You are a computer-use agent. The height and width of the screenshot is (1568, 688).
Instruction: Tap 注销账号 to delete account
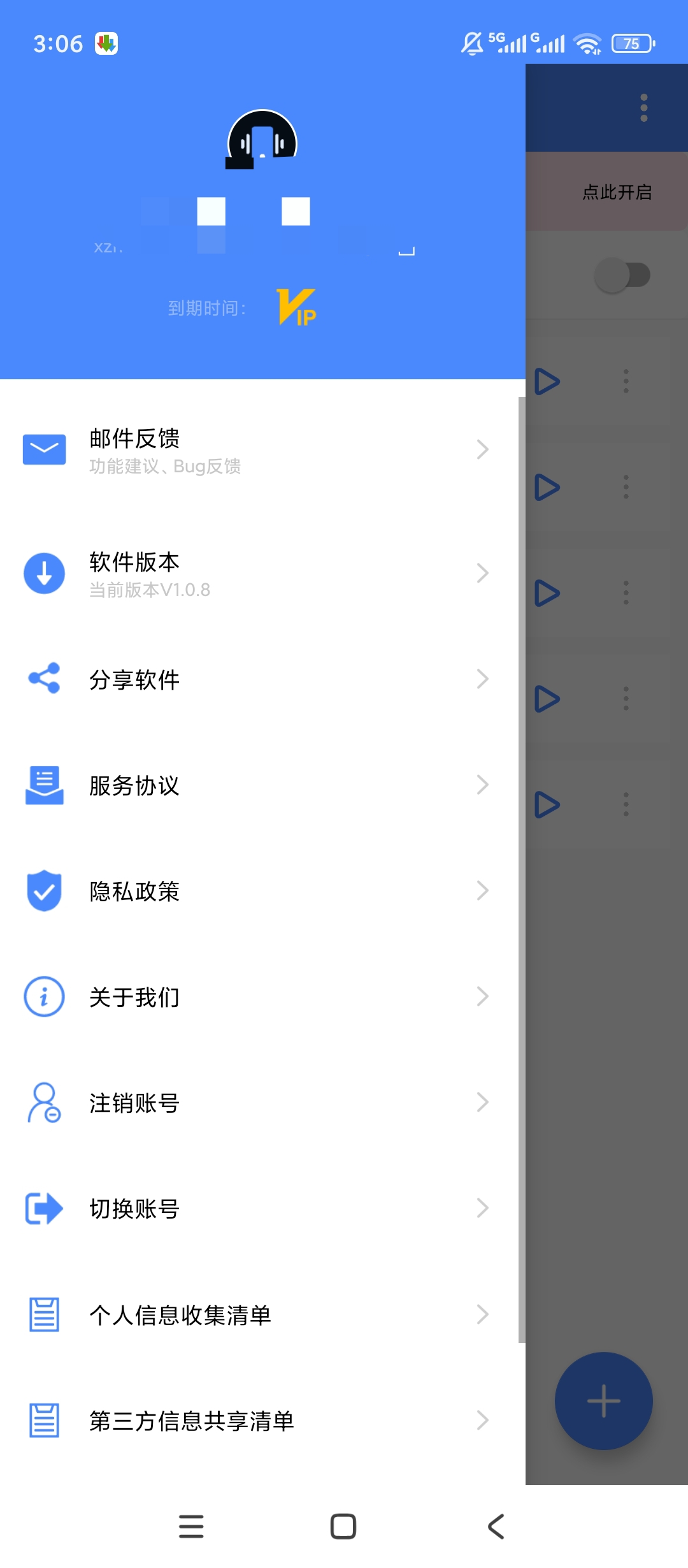[259, 1103]
